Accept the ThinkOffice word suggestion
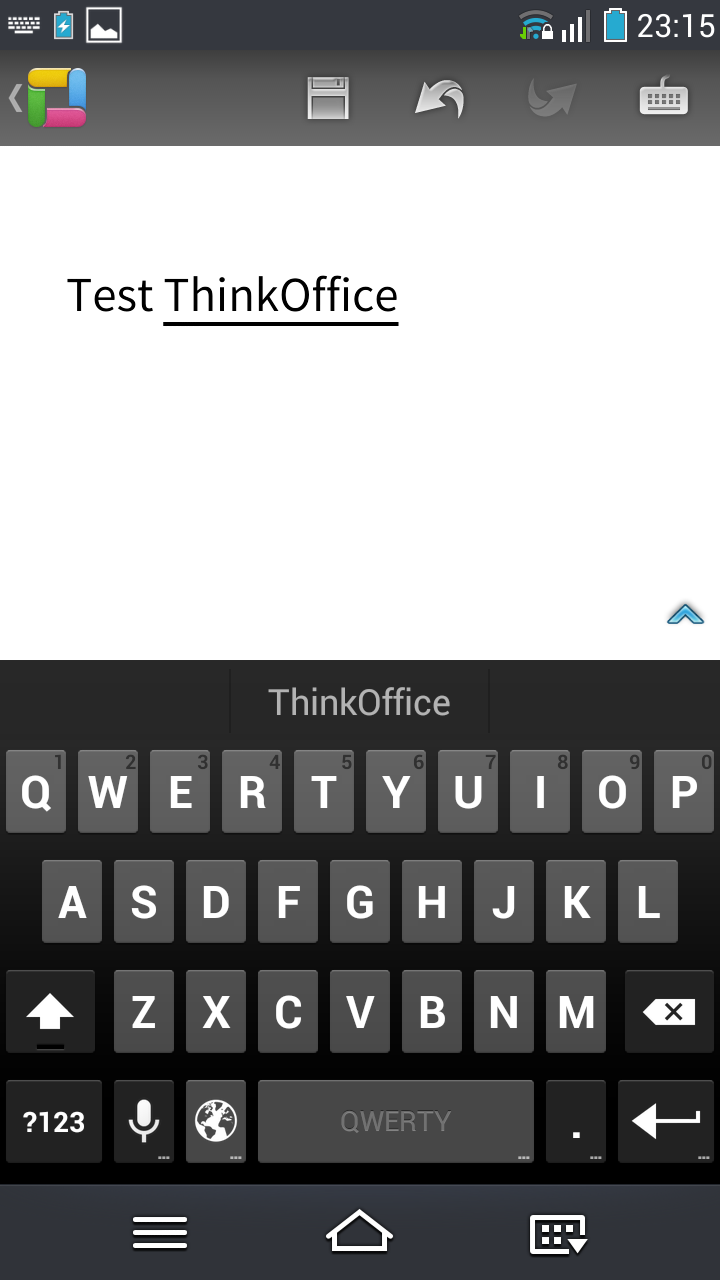Image resolution: width=720 pixels, height=1280 pixels. pos(359,702)
